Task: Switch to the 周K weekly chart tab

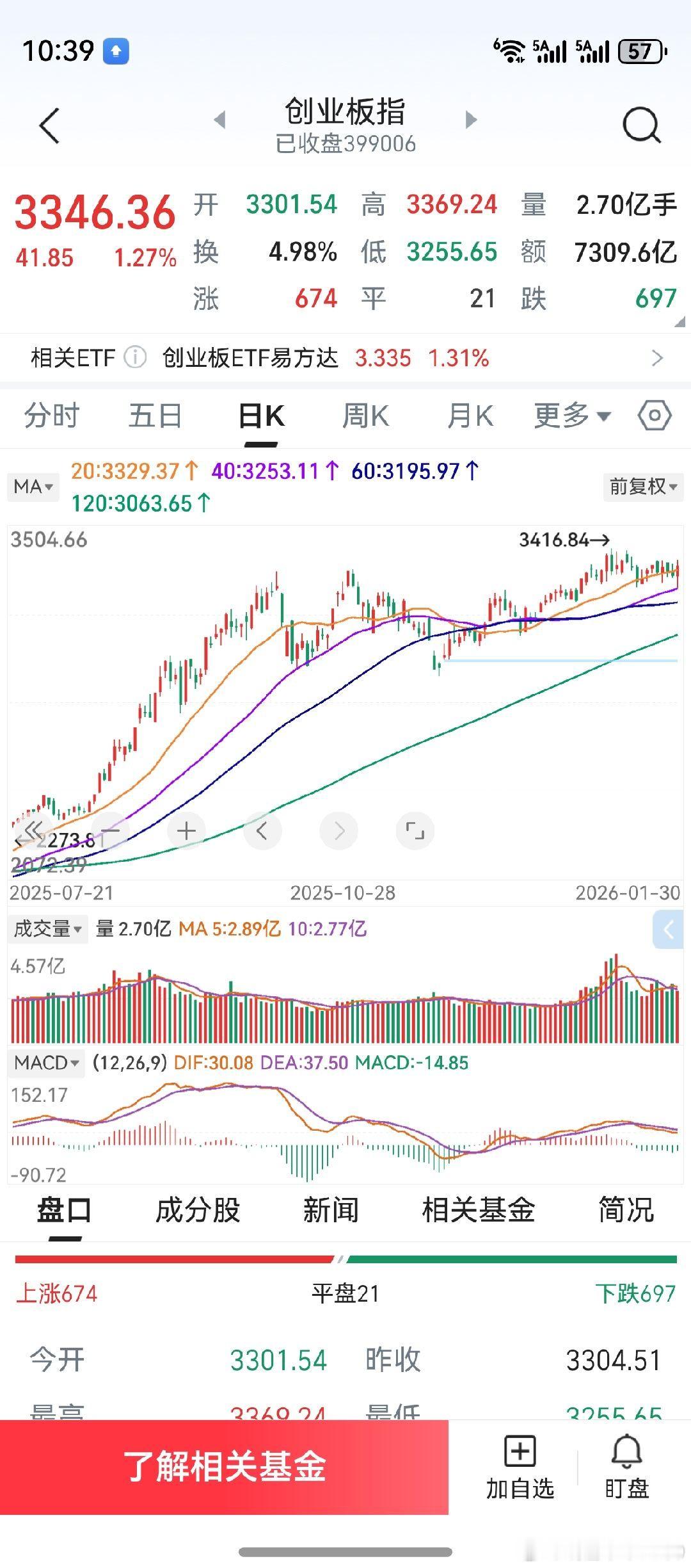Action: click(367, 416)
